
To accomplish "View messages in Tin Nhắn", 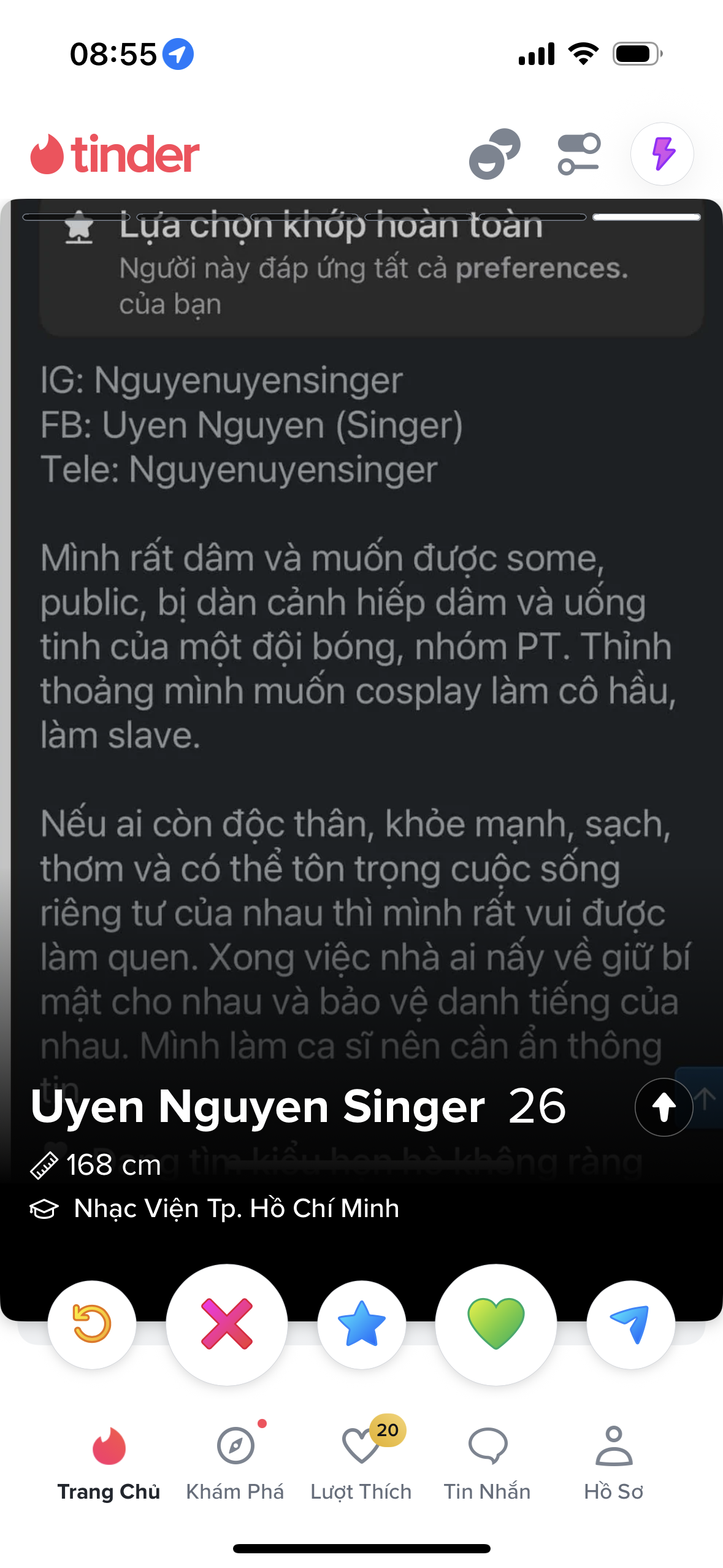I will point(488,1463).
